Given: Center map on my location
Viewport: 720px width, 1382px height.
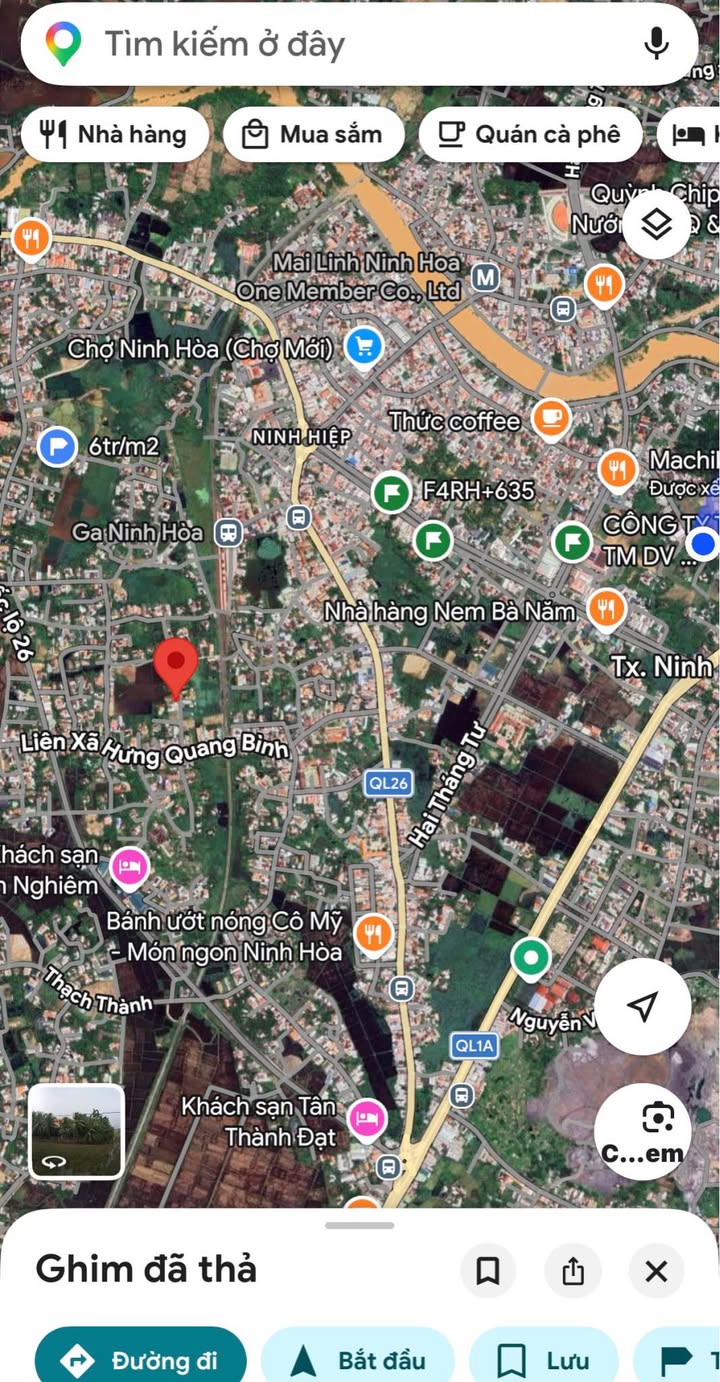Looking at the screenshot, I should click(x=643, y=1007).
